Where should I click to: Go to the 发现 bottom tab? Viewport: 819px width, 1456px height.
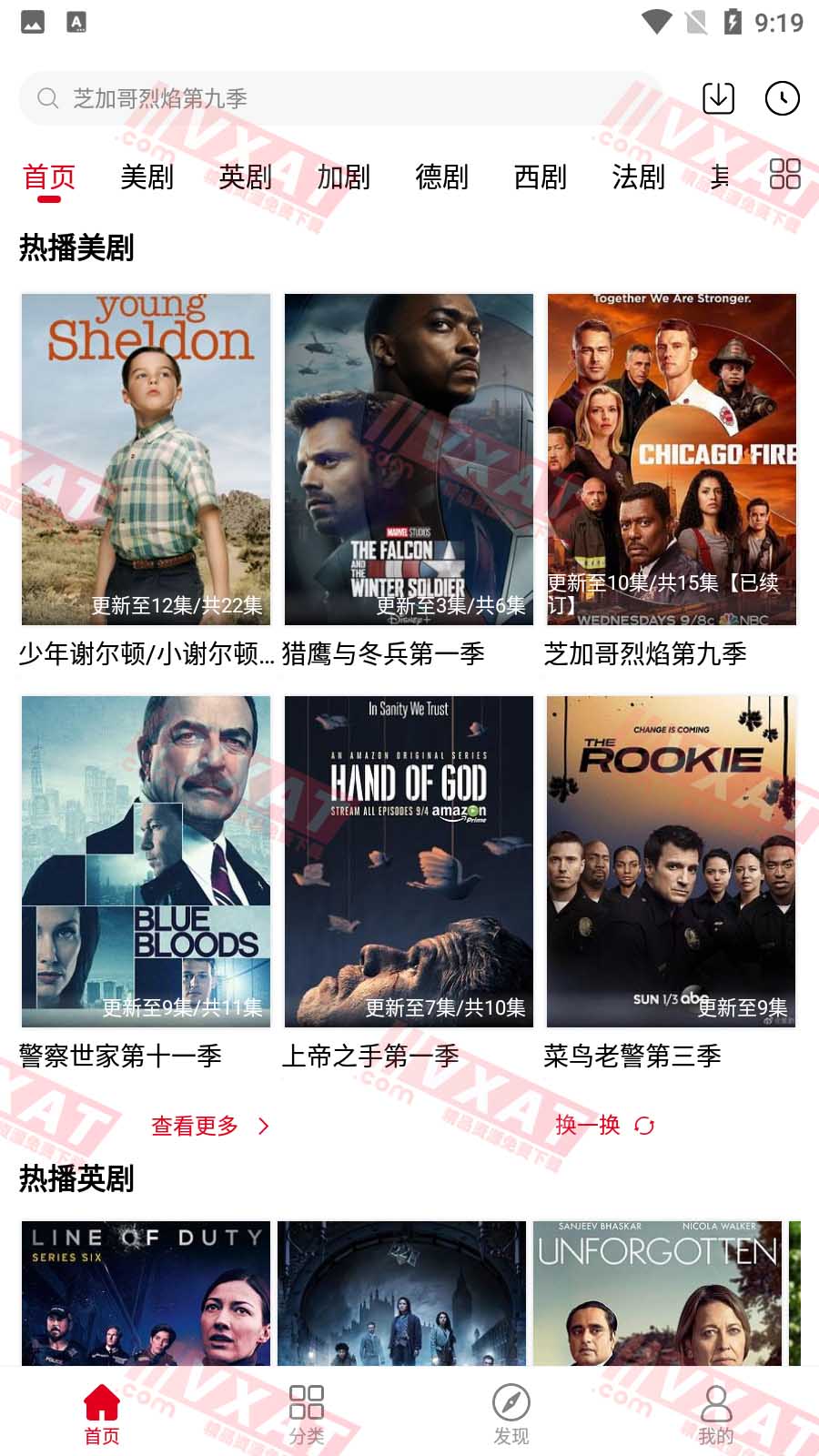coord(511,1414)
